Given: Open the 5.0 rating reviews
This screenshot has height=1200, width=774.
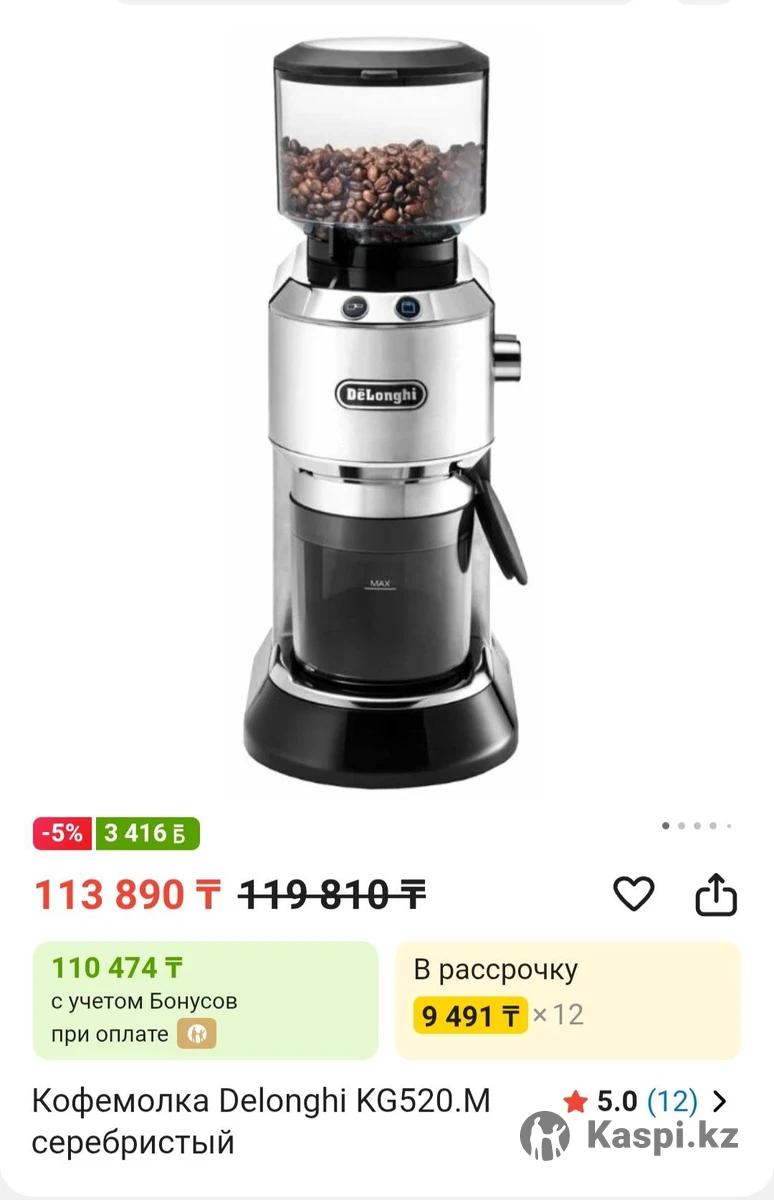Looking at the screenshot, I should point(645,1102).
